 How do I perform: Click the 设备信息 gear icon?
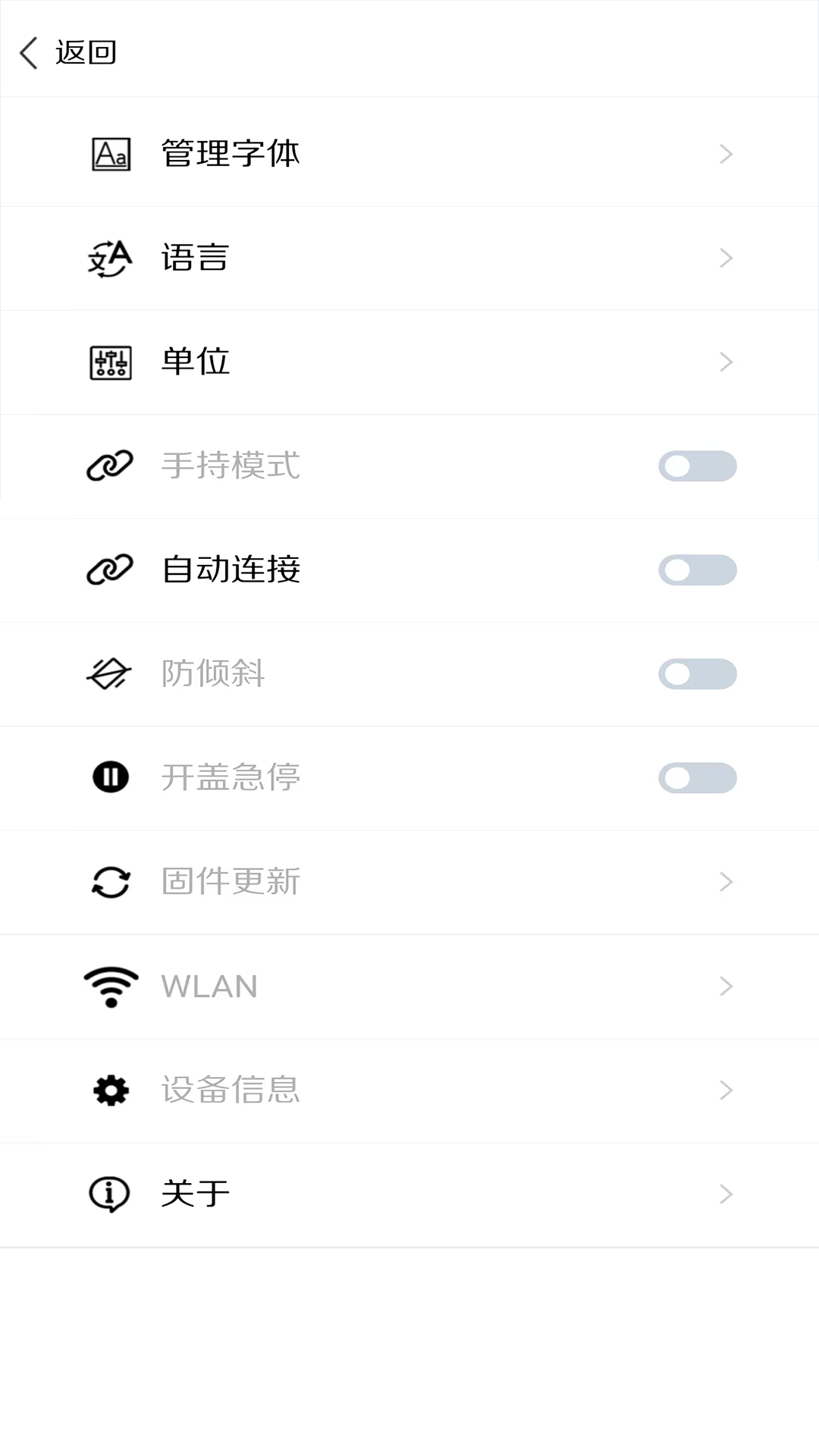click(x=110, y=1090)
